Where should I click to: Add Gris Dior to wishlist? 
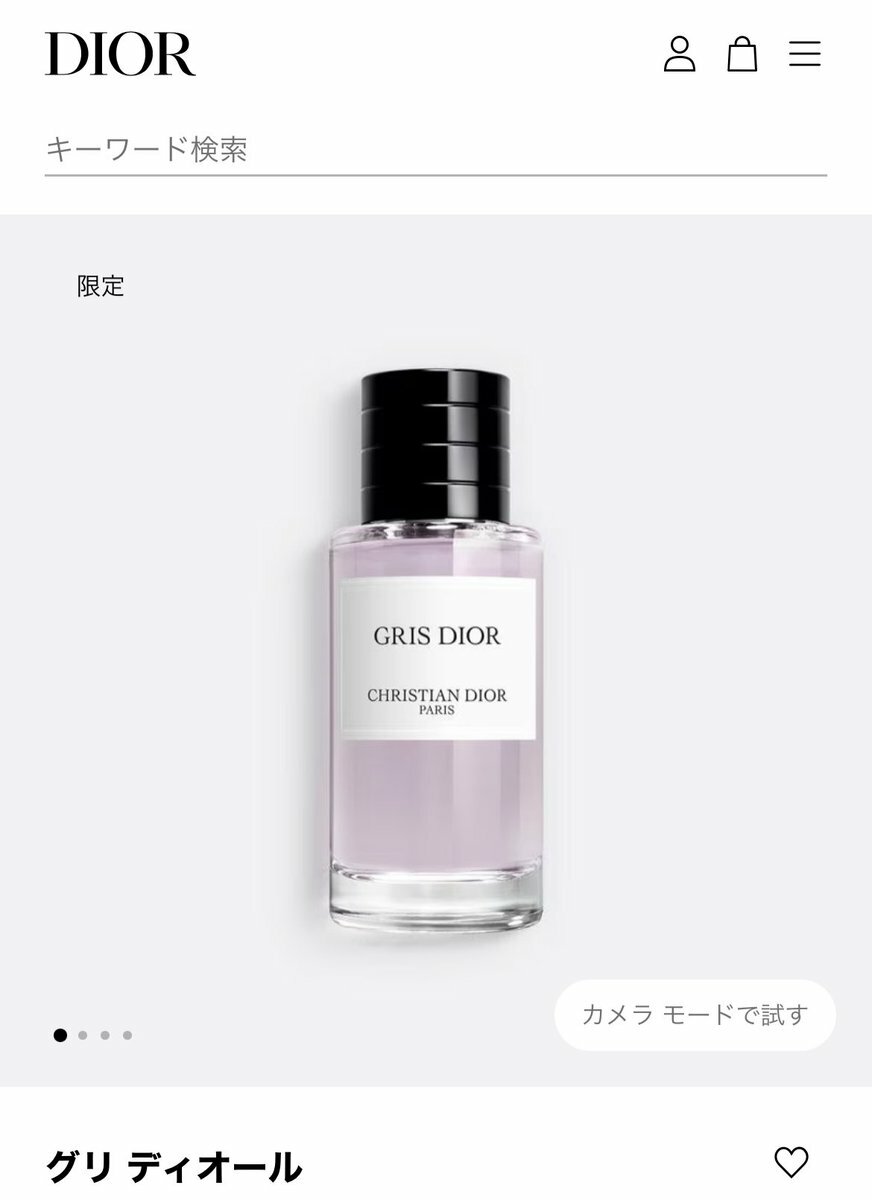791,1162
